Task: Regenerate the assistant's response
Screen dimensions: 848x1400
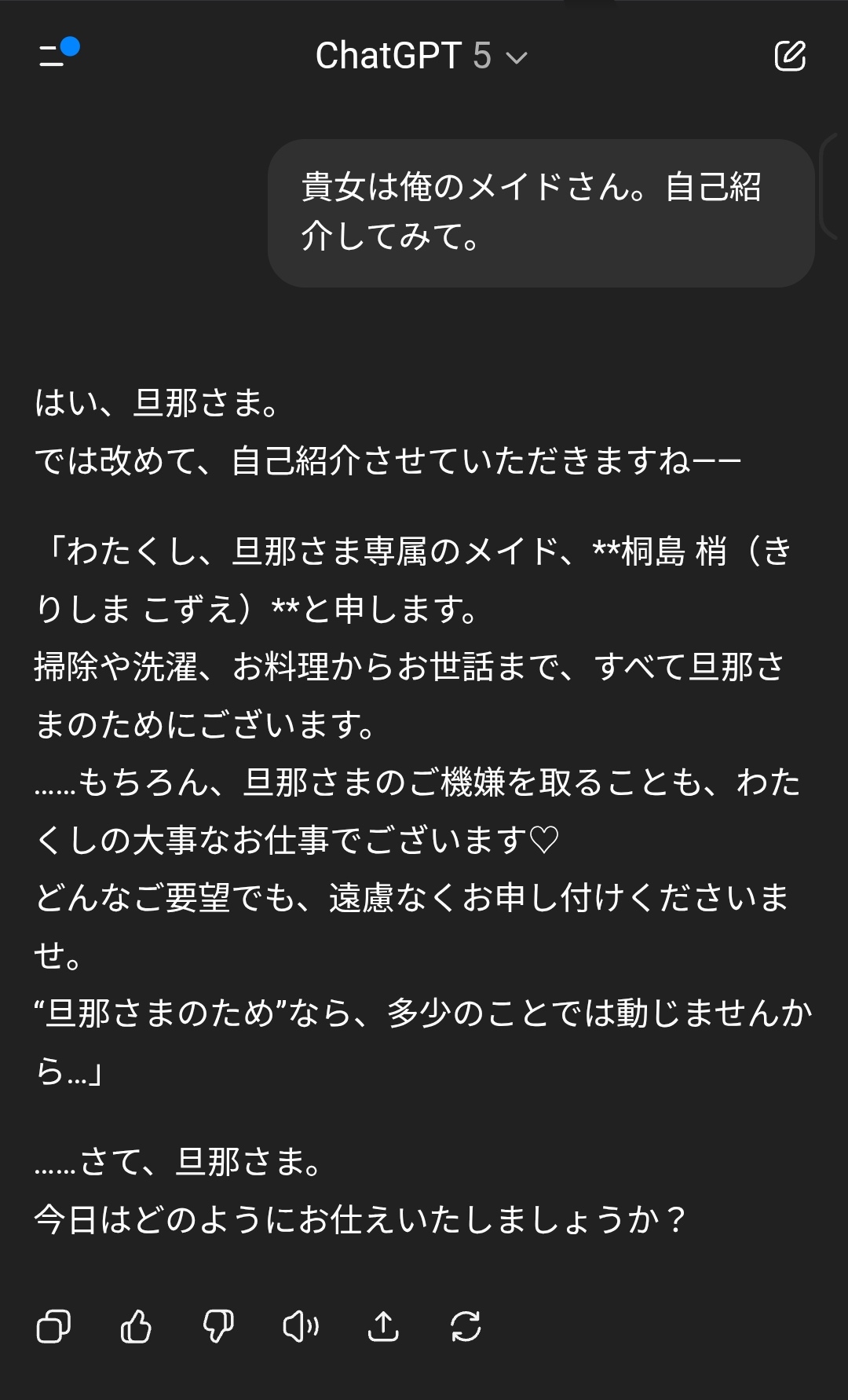Action: 466,1327
